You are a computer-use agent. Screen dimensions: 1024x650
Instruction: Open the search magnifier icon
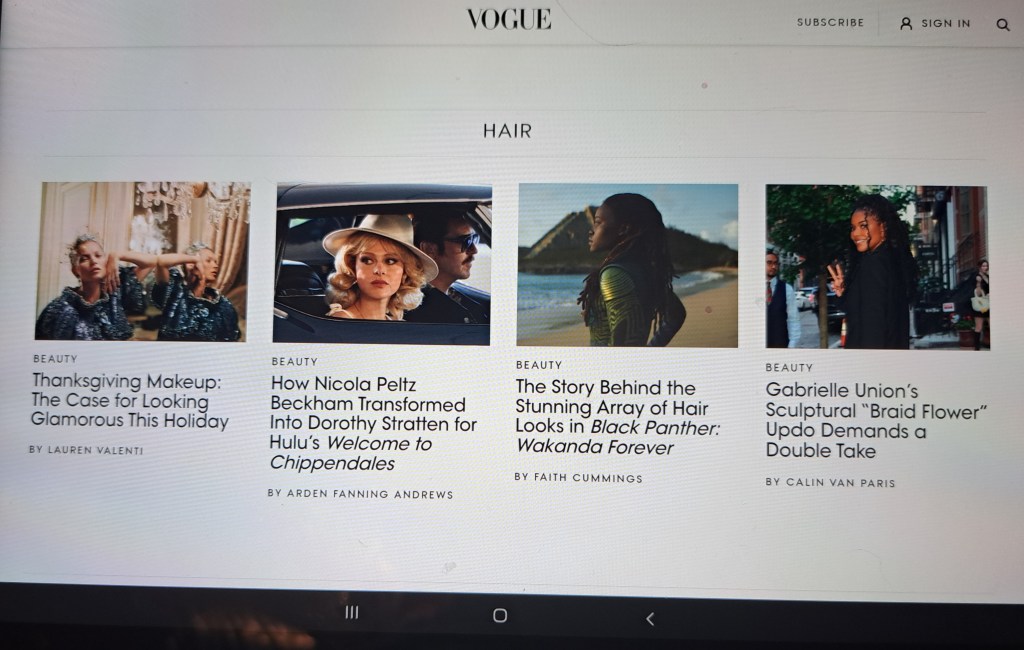(x=1002, y=25)
